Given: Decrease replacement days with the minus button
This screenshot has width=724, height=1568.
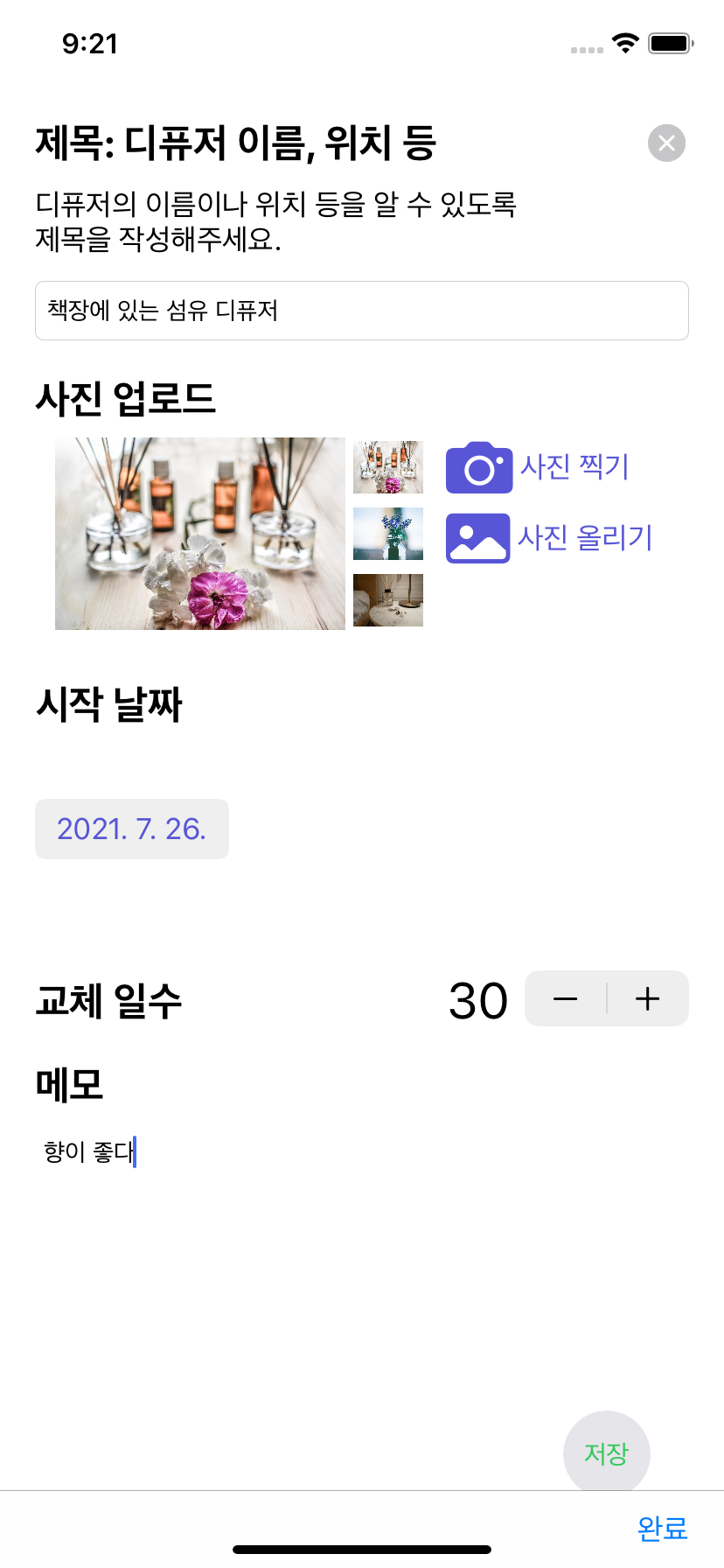Looking at the screenshot, I should click(566, 998).
